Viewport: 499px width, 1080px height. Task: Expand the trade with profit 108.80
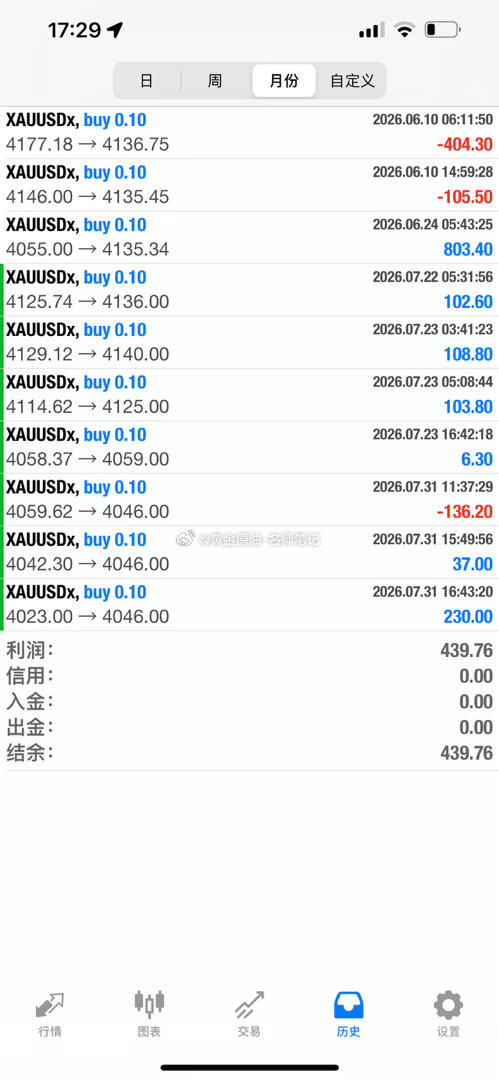[250, 342]
